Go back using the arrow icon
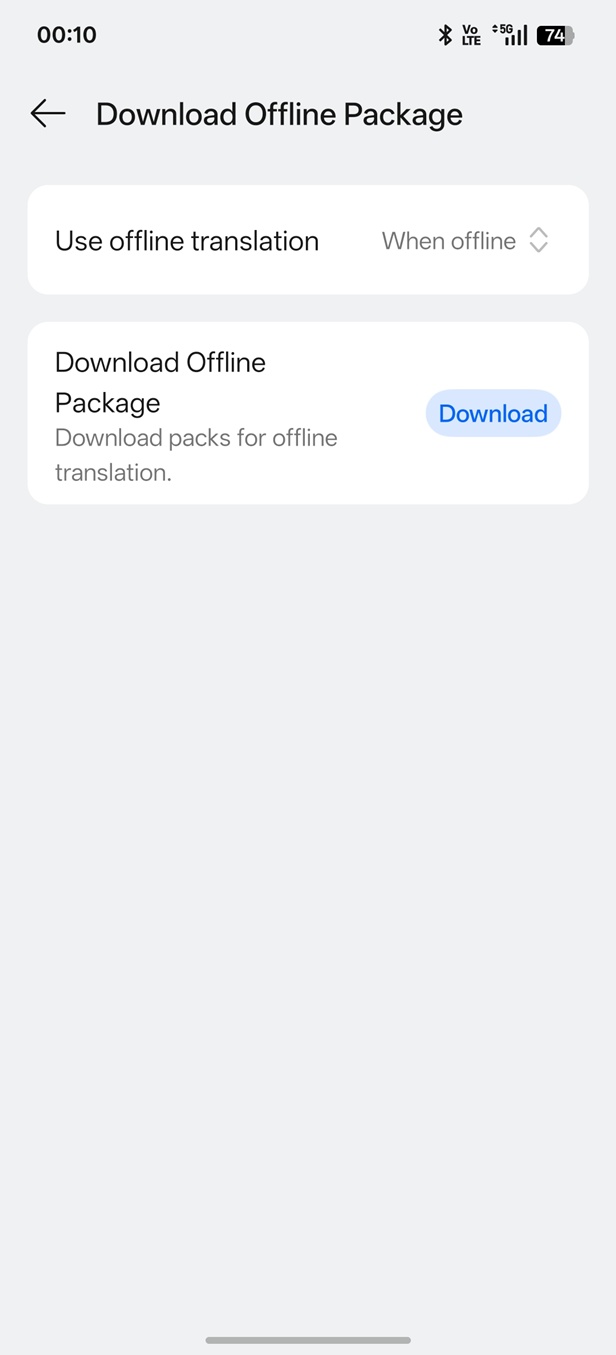Screen dimensions: 616x1355 click(x=47, y=114)
